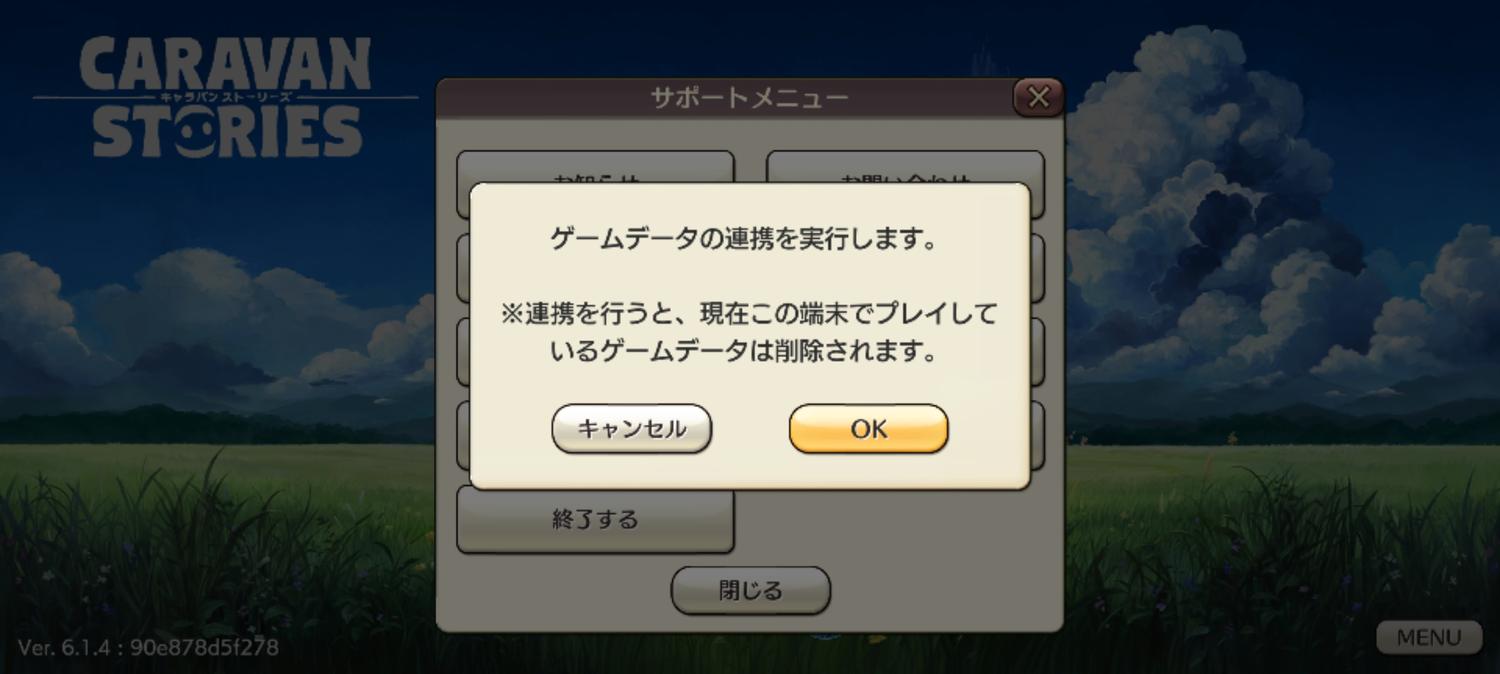Confirm data link with OK button
Screen dimensions: 1500x674
click(x=868, y=429)
